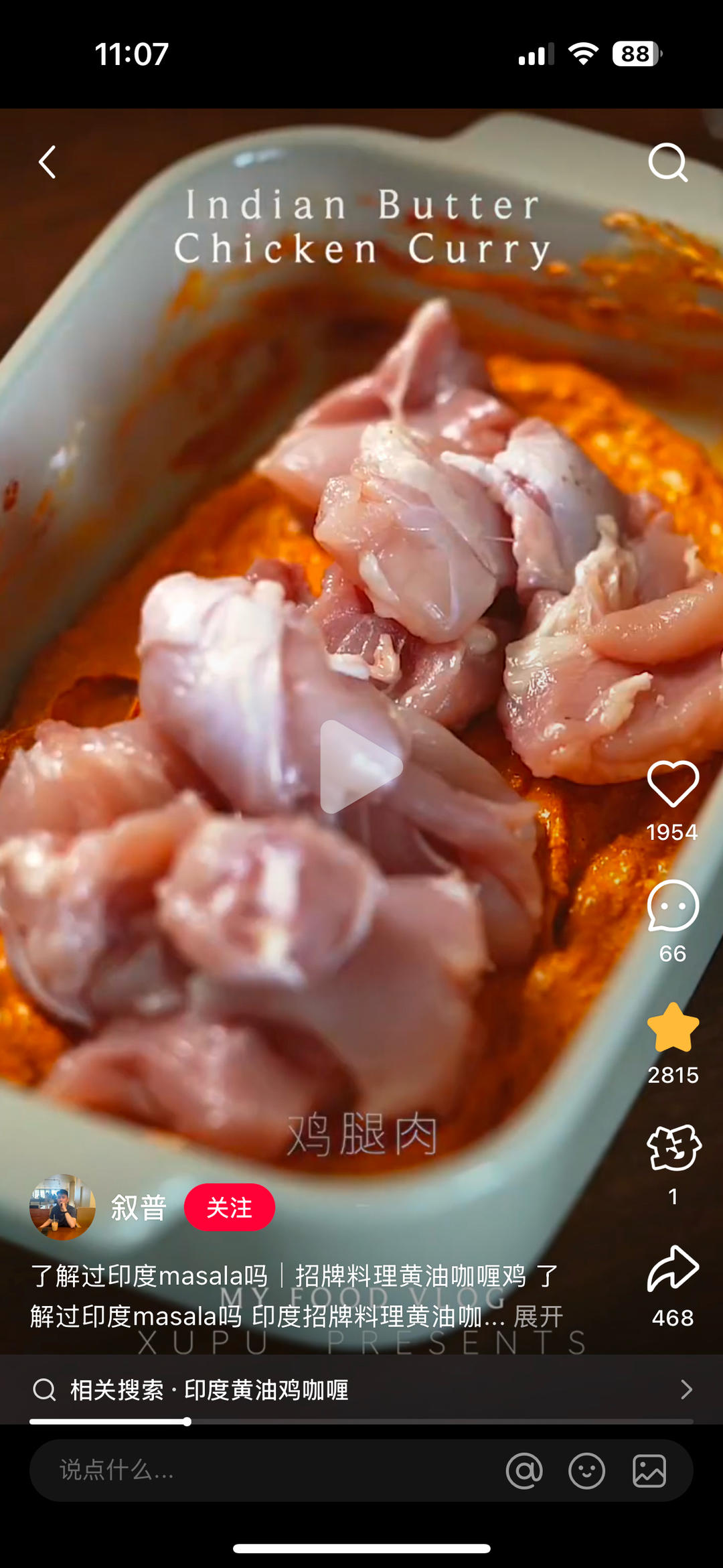Viewport: 723px width, 1568px height.
Task: Attach a picture to the comment
Action: pyautogui.click(x=649, y=1471)
